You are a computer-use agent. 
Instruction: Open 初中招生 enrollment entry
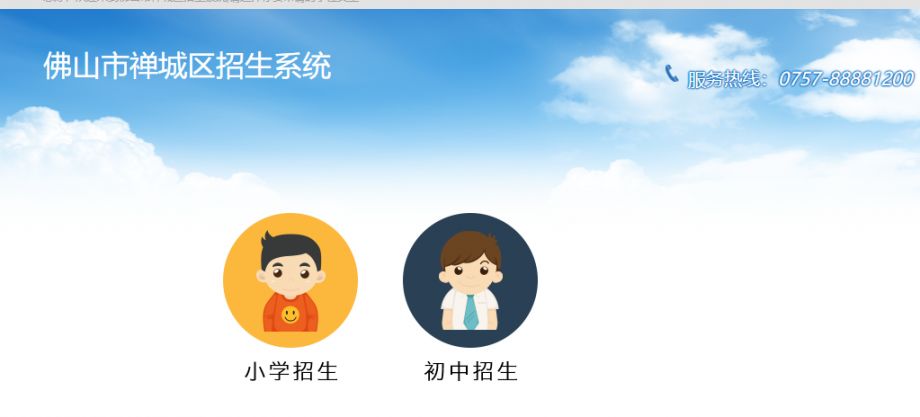click(470, 281)
